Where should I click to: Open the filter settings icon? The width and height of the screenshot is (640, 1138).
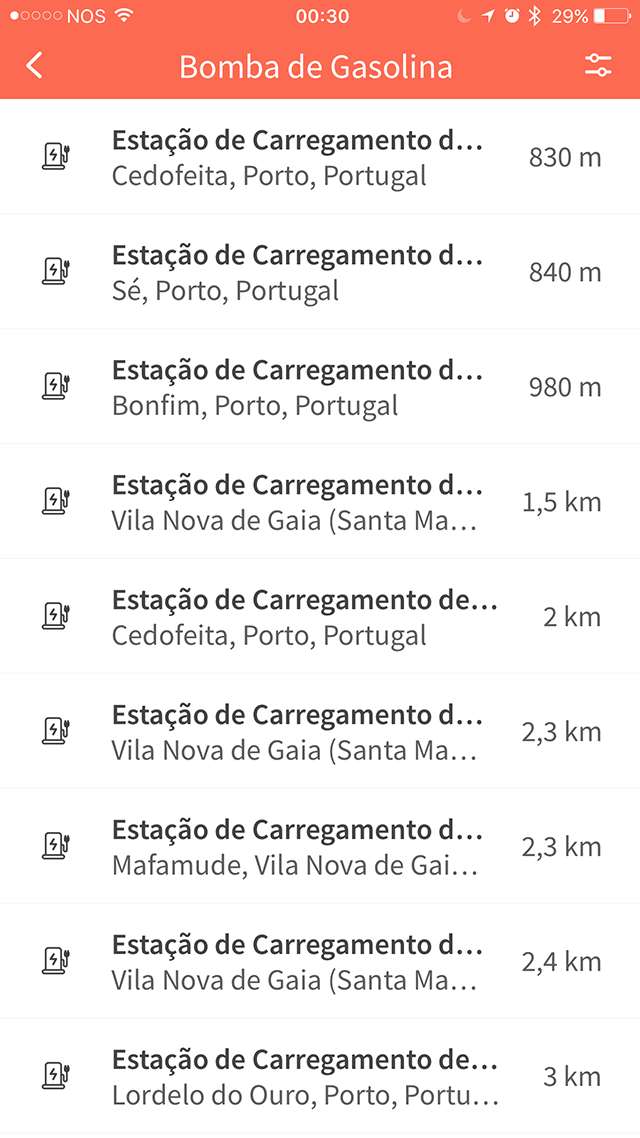pyautogui.click(x=598, y=66)
